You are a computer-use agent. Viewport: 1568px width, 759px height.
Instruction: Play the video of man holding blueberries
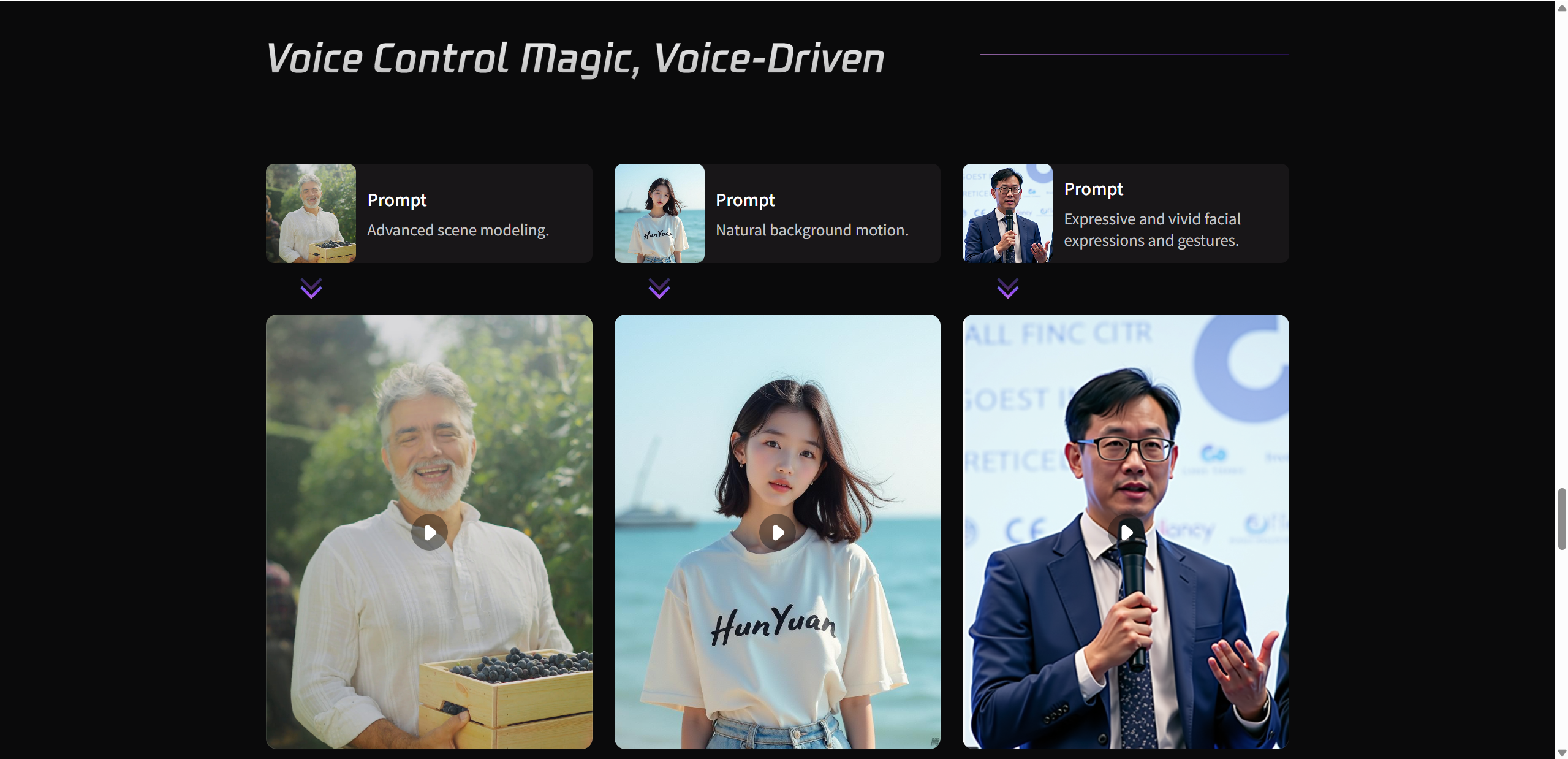coord(429,532)
